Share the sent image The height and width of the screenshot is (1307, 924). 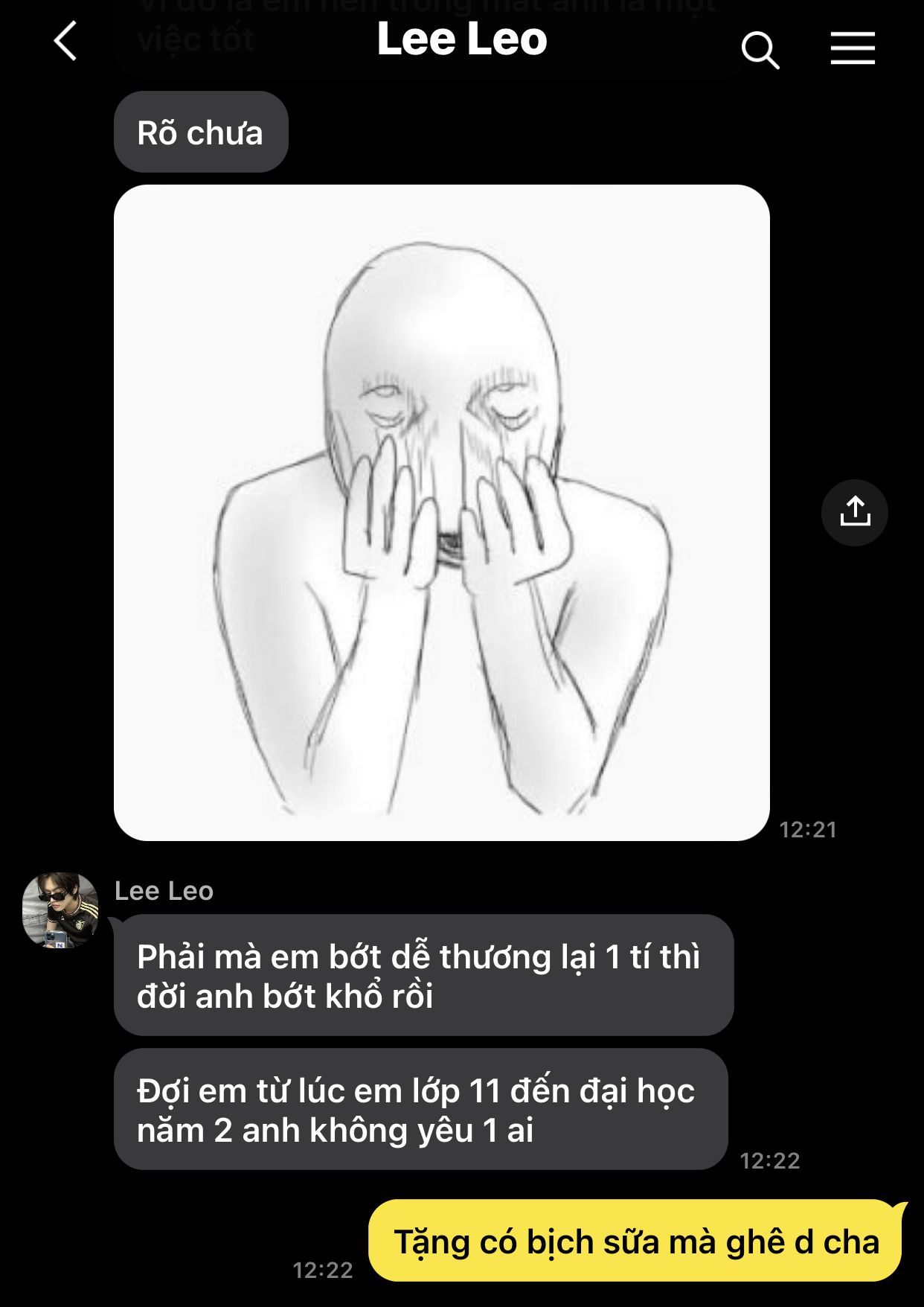(x=854, y=512)
